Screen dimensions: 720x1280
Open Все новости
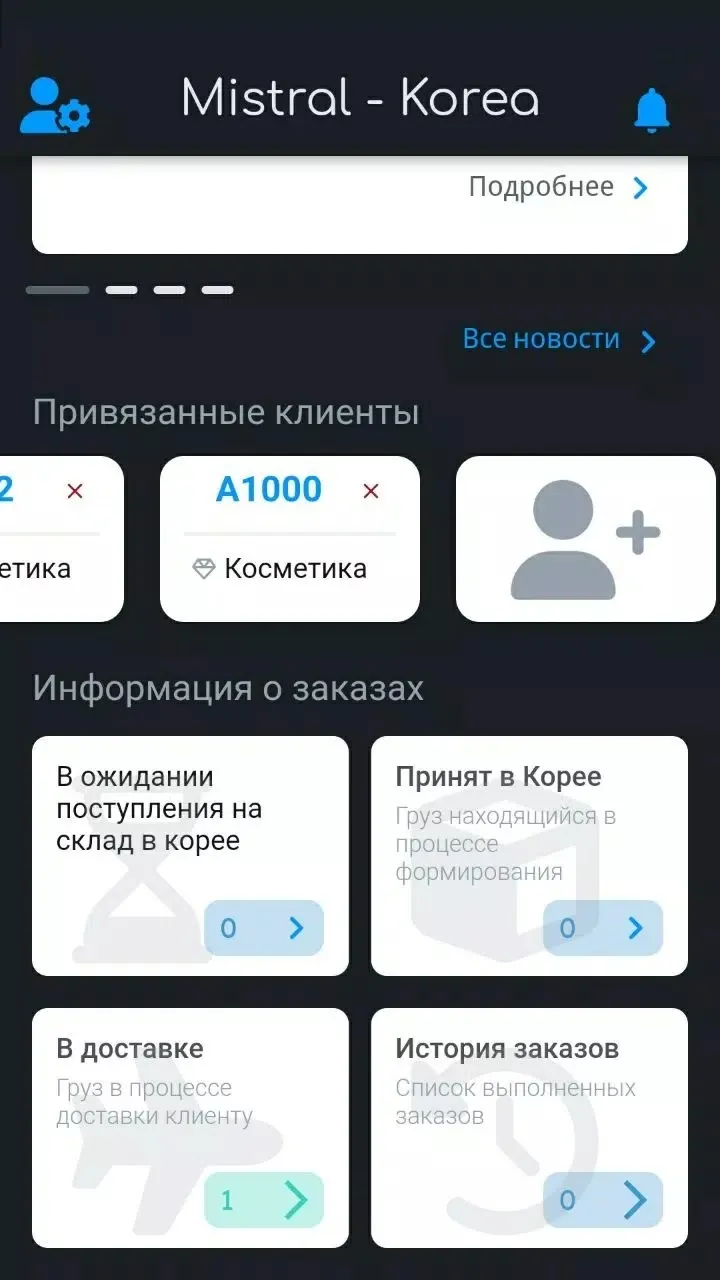tap(559, 340)
